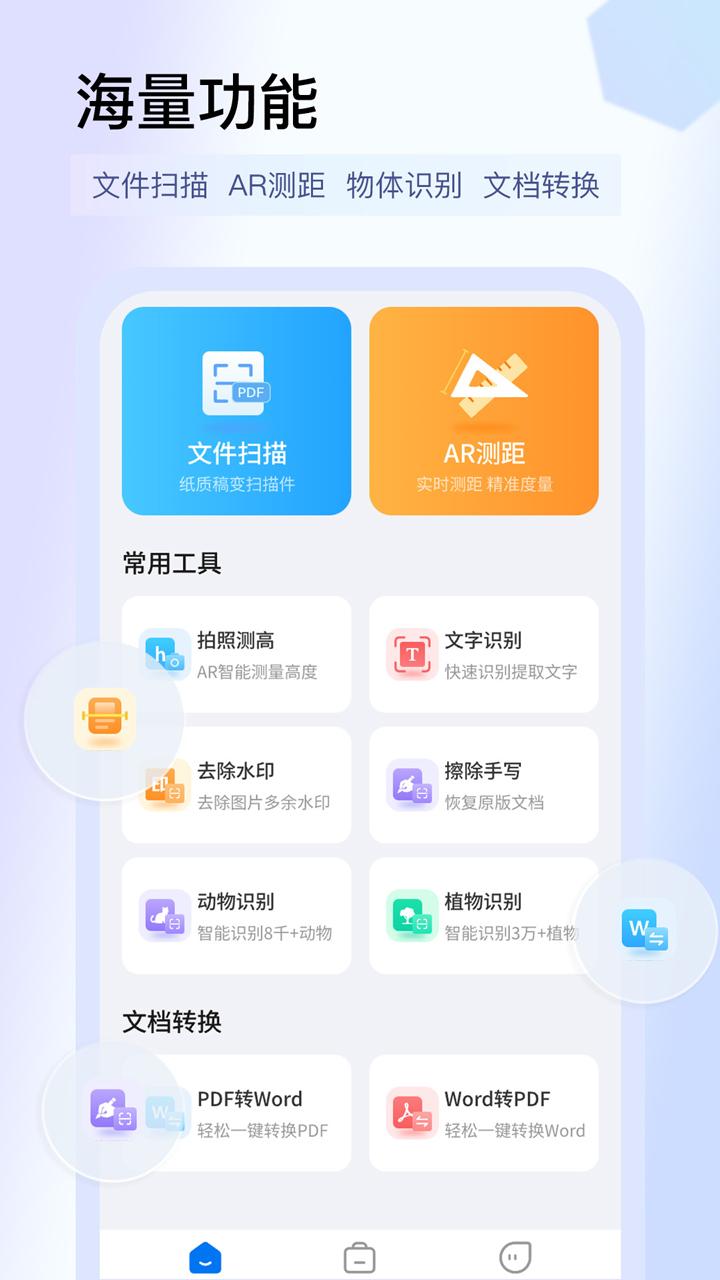Open the 文字识别 text recognition icon
This screenshot has height=1280, width=720.
(x=413, y=654)
